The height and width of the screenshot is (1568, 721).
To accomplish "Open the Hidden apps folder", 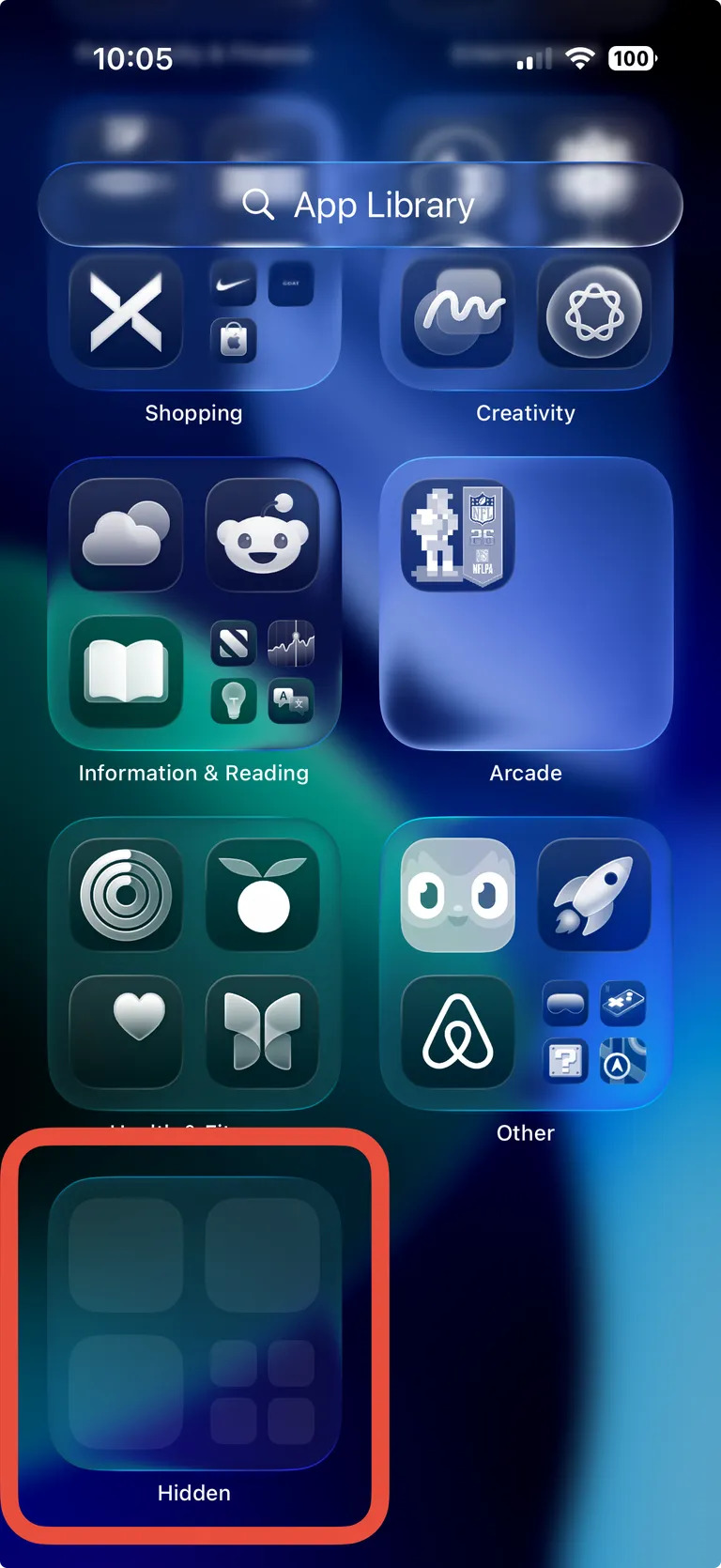I will click(x=193, y=1324).
